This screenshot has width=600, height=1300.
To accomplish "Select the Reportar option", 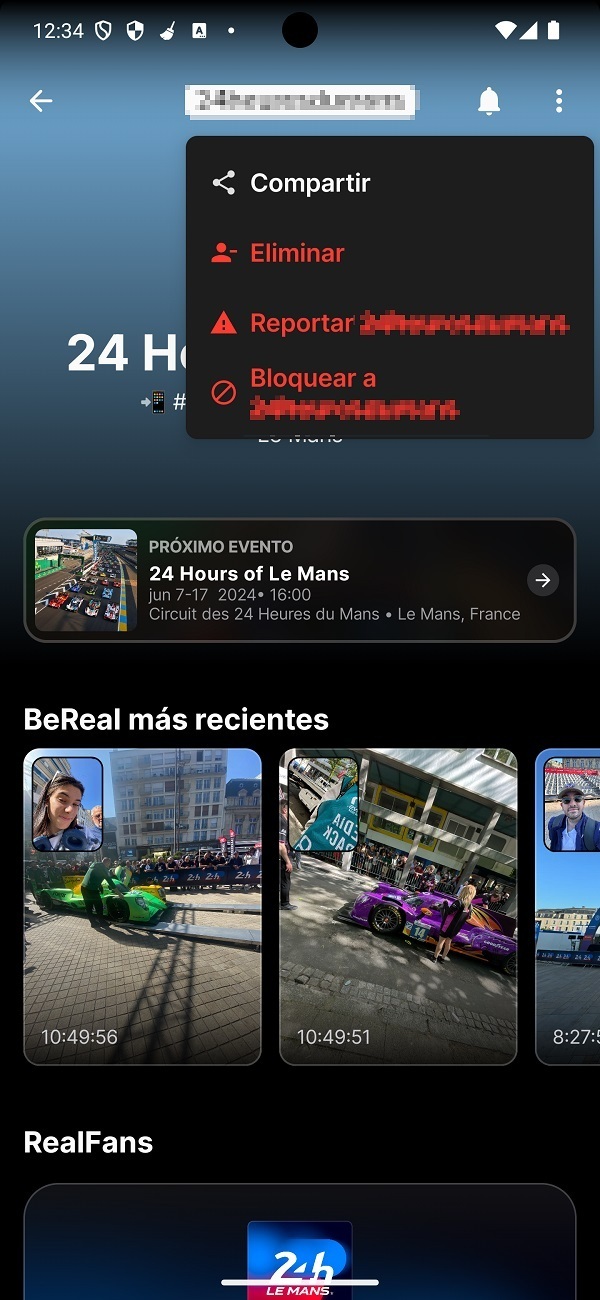I will click(390, 323).
